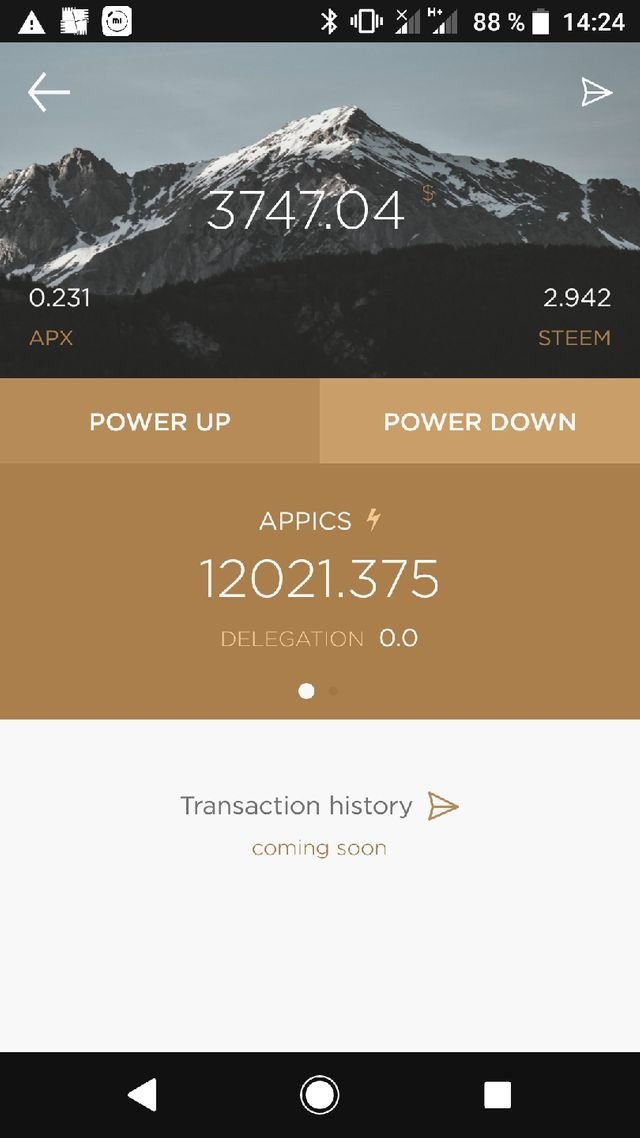Return to the Android home screen

pos(319,1095)
